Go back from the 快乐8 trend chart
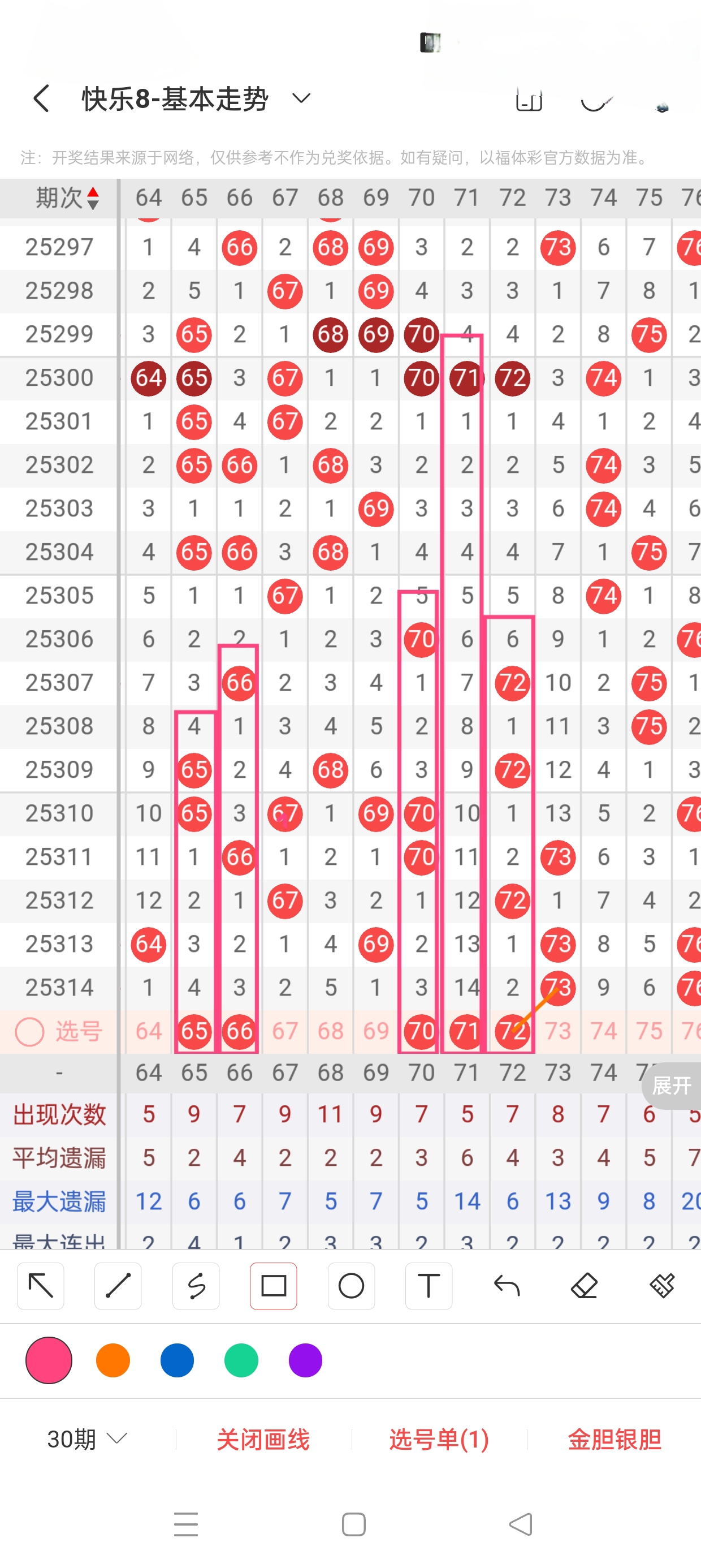 point(41,98)
